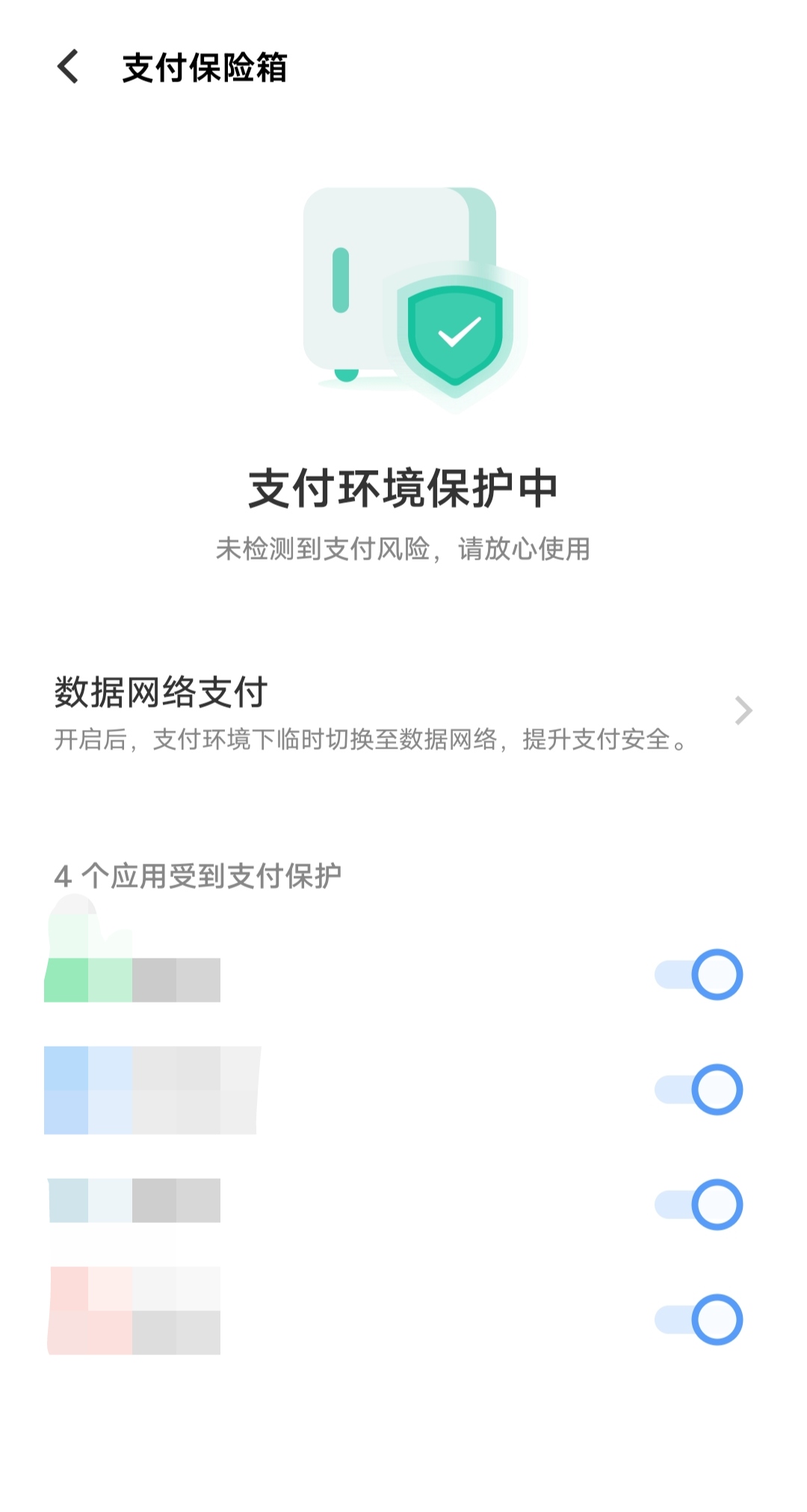Open 数据网络支付 settings
The image size is (807, 1512).
(403, 711)
